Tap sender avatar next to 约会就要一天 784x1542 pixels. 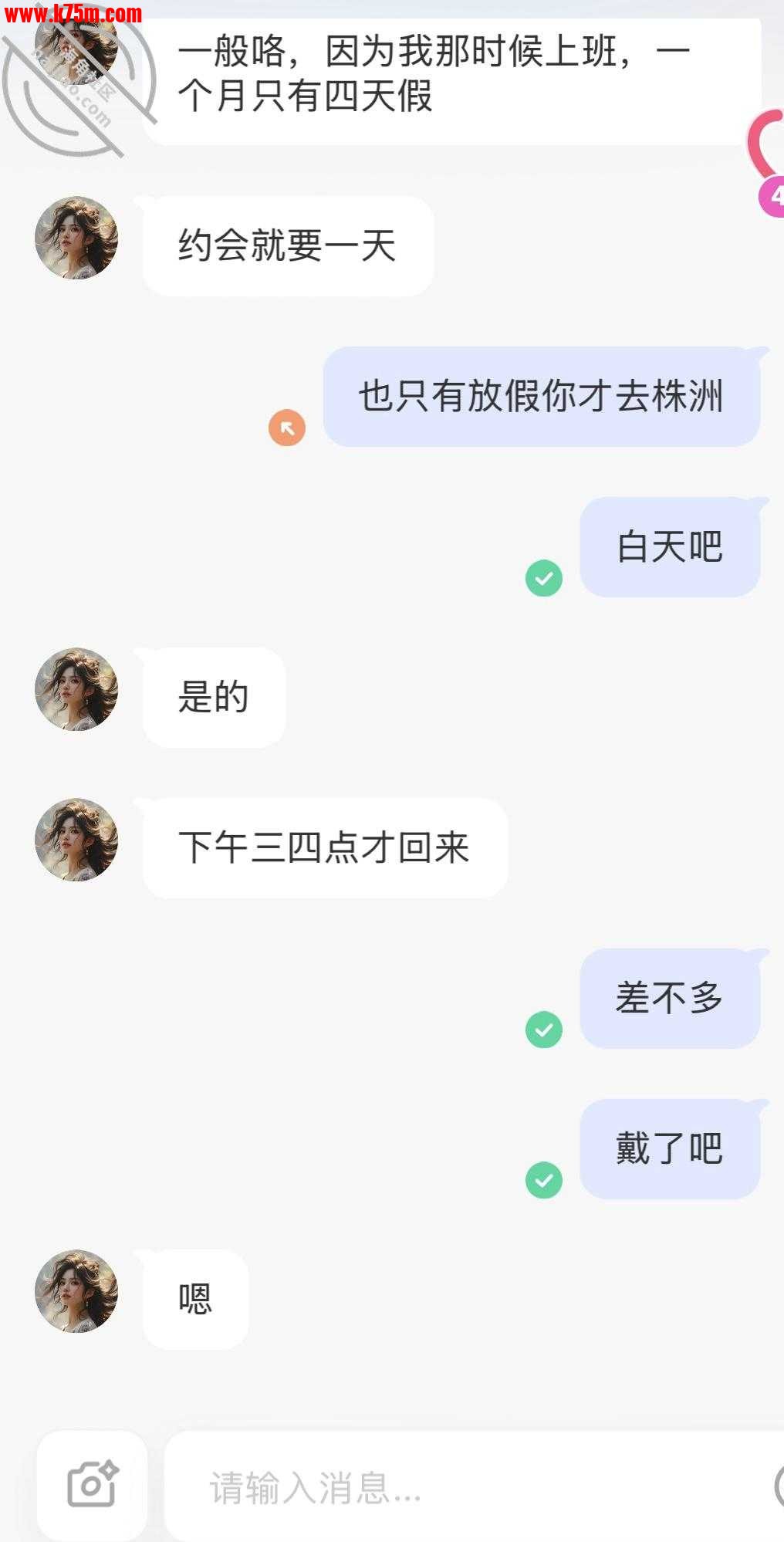click(x=76, y=238)
